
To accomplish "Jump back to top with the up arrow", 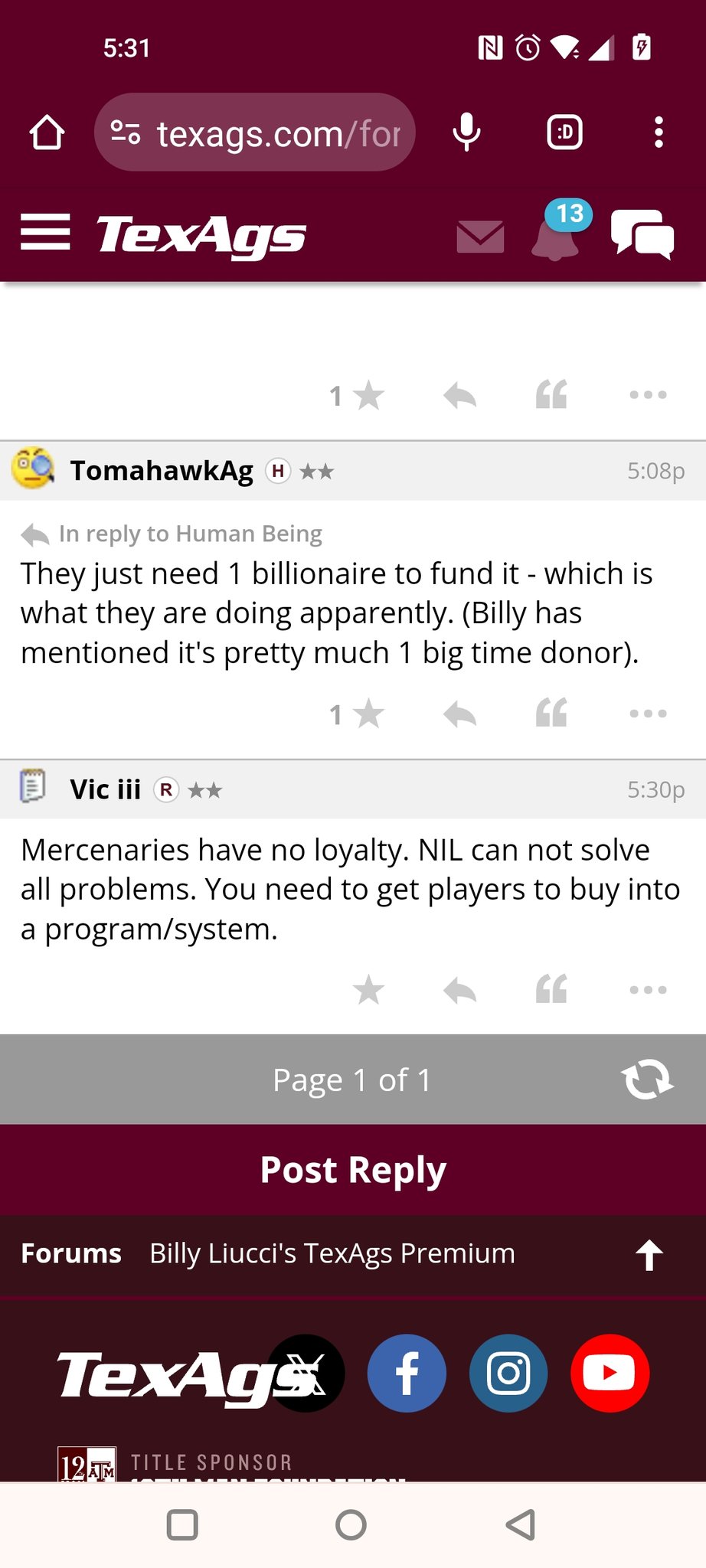I will click(x=649, y=1255).
